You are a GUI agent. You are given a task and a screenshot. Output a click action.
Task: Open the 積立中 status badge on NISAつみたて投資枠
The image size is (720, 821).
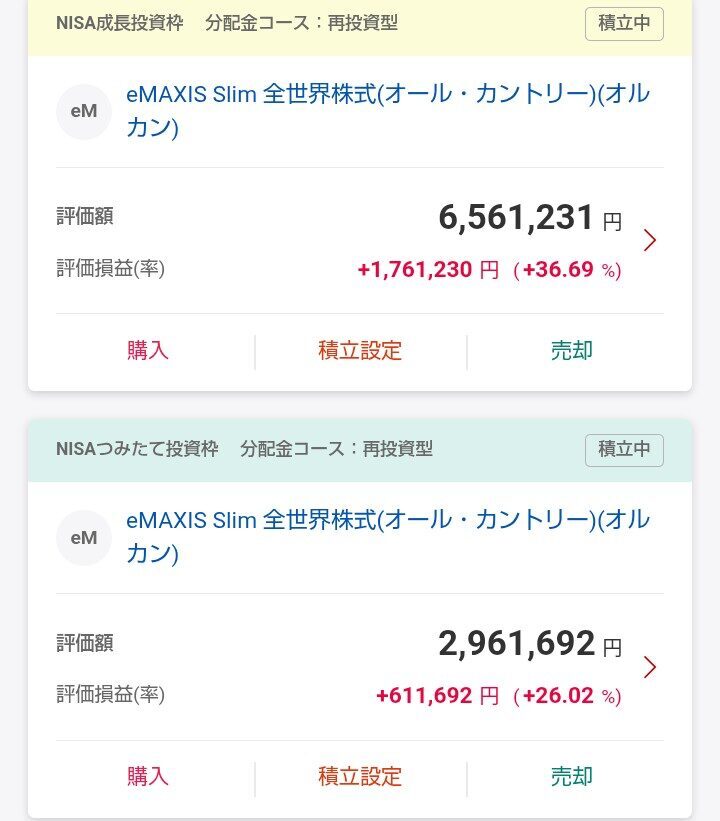click(x=624, y=449)
